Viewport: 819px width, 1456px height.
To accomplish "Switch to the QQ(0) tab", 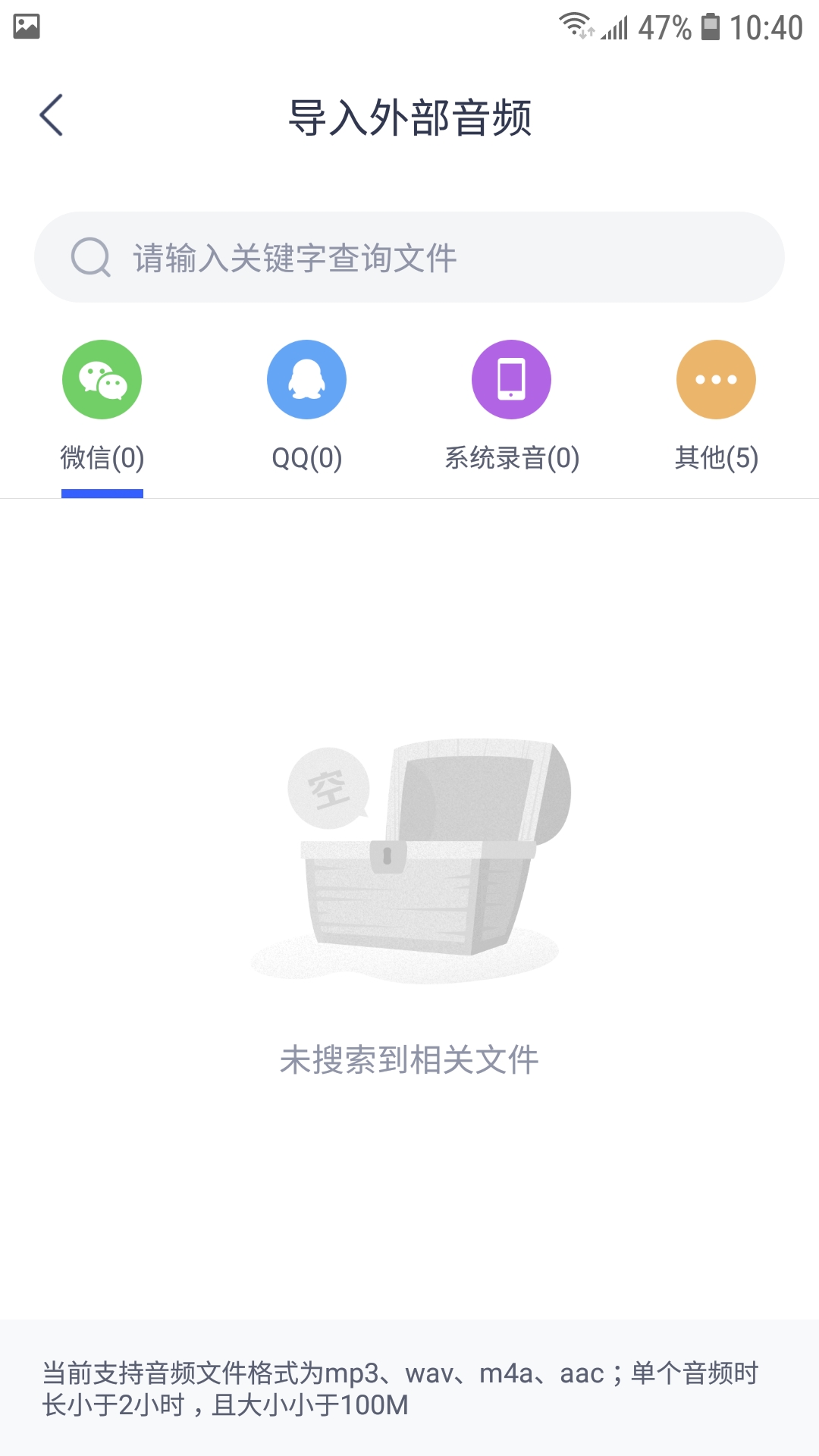I will pyautogui.click(x=306, y=457).
